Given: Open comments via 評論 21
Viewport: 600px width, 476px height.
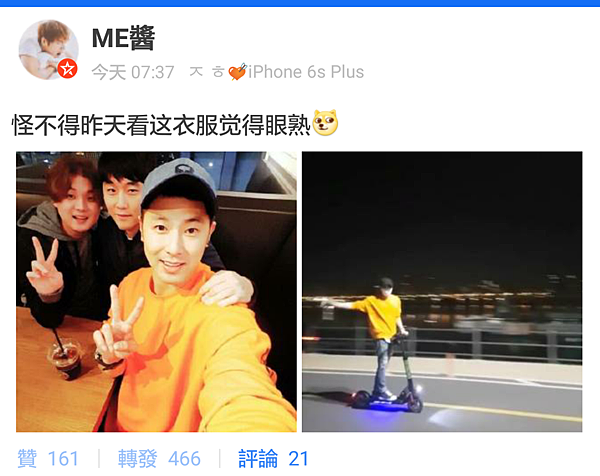Looking at the screenshot, I should [273, 458].
